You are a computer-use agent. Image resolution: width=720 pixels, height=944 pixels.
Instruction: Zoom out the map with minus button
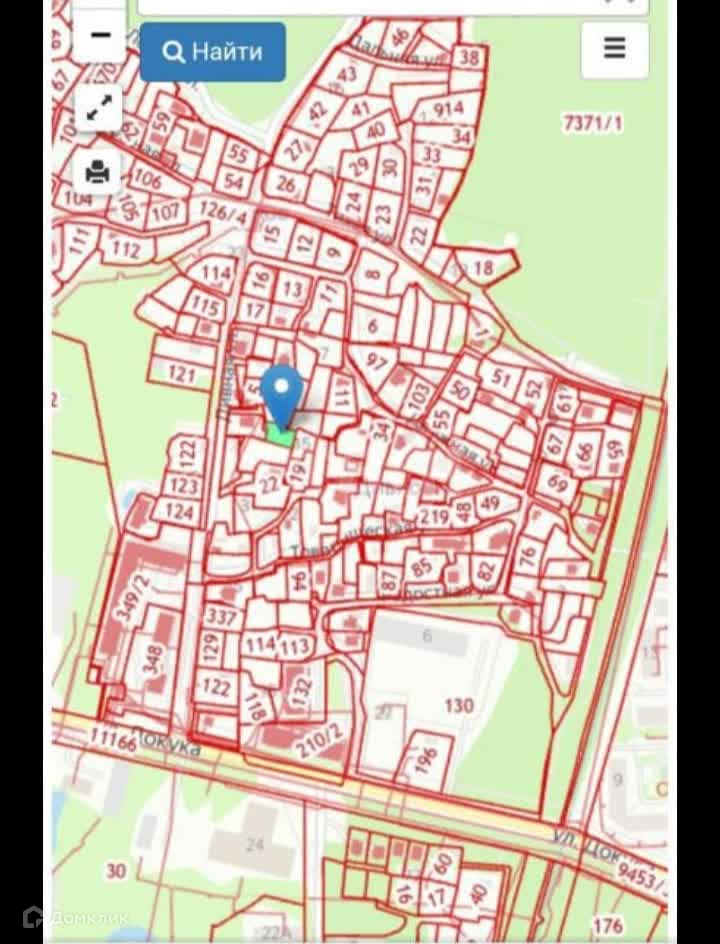coord(99,36)
